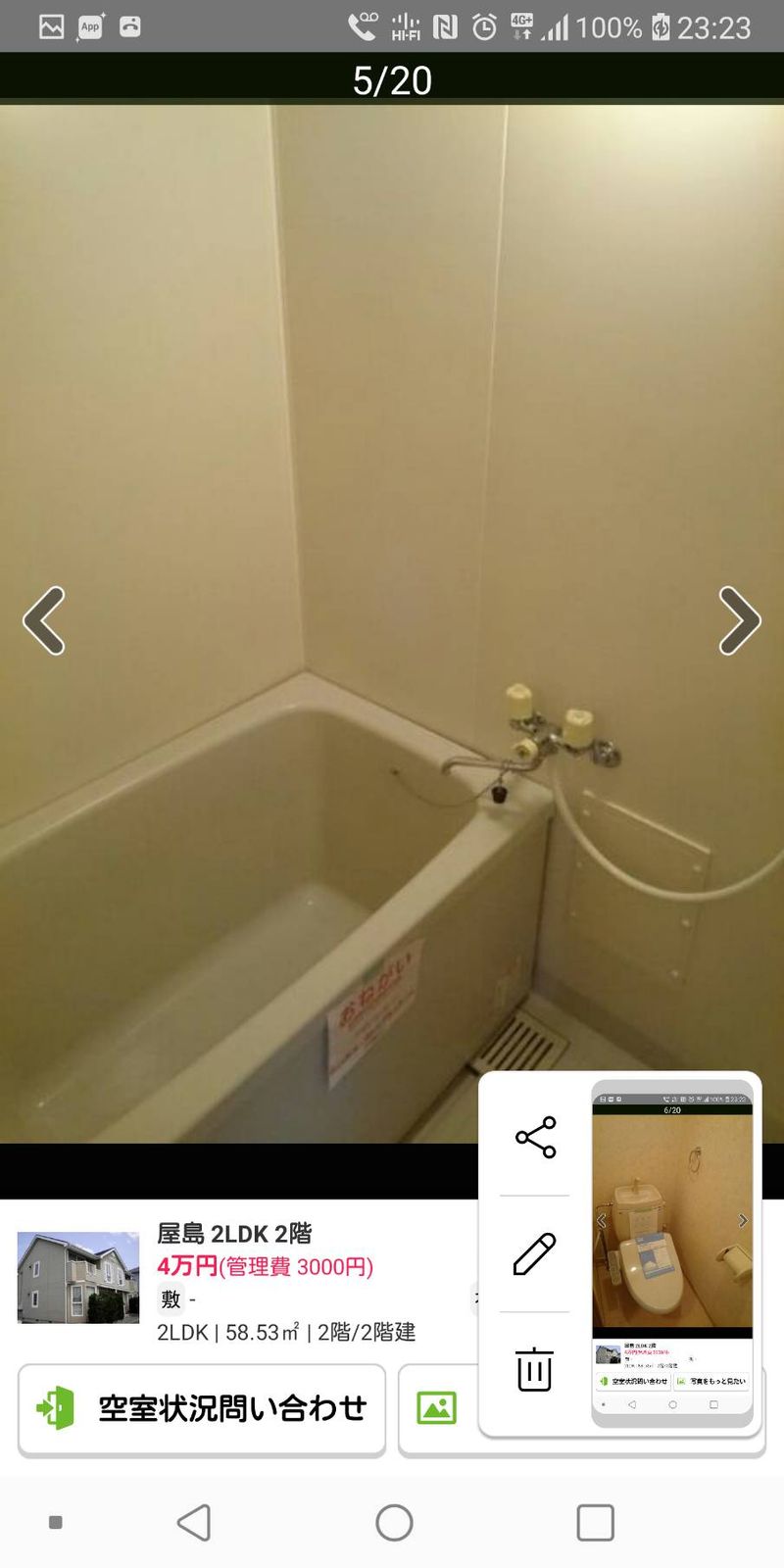Open the recent apps view
784x1568 pixels.
click(595, 1523)
